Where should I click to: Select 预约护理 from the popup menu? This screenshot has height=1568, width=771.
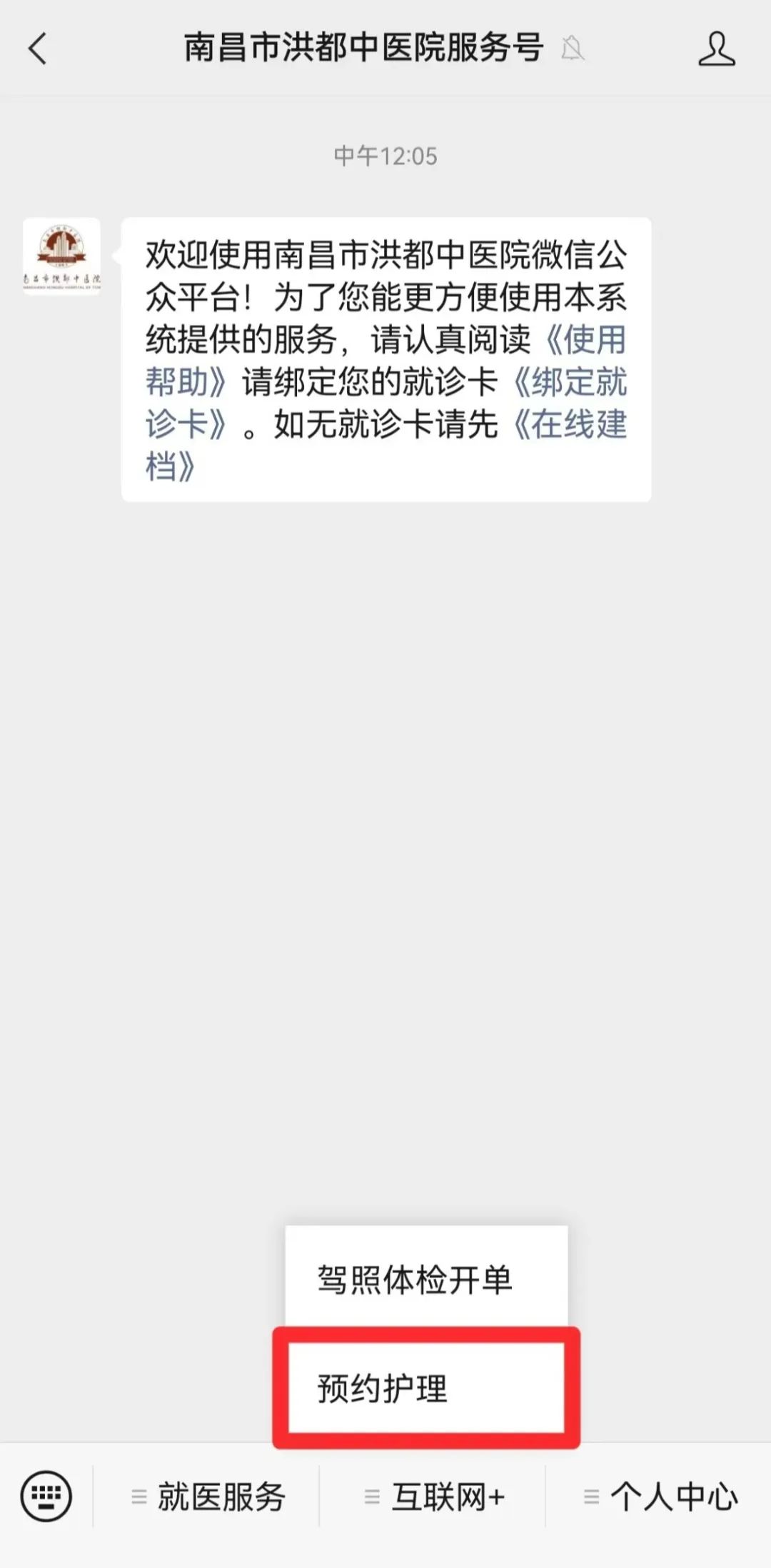426,1388
